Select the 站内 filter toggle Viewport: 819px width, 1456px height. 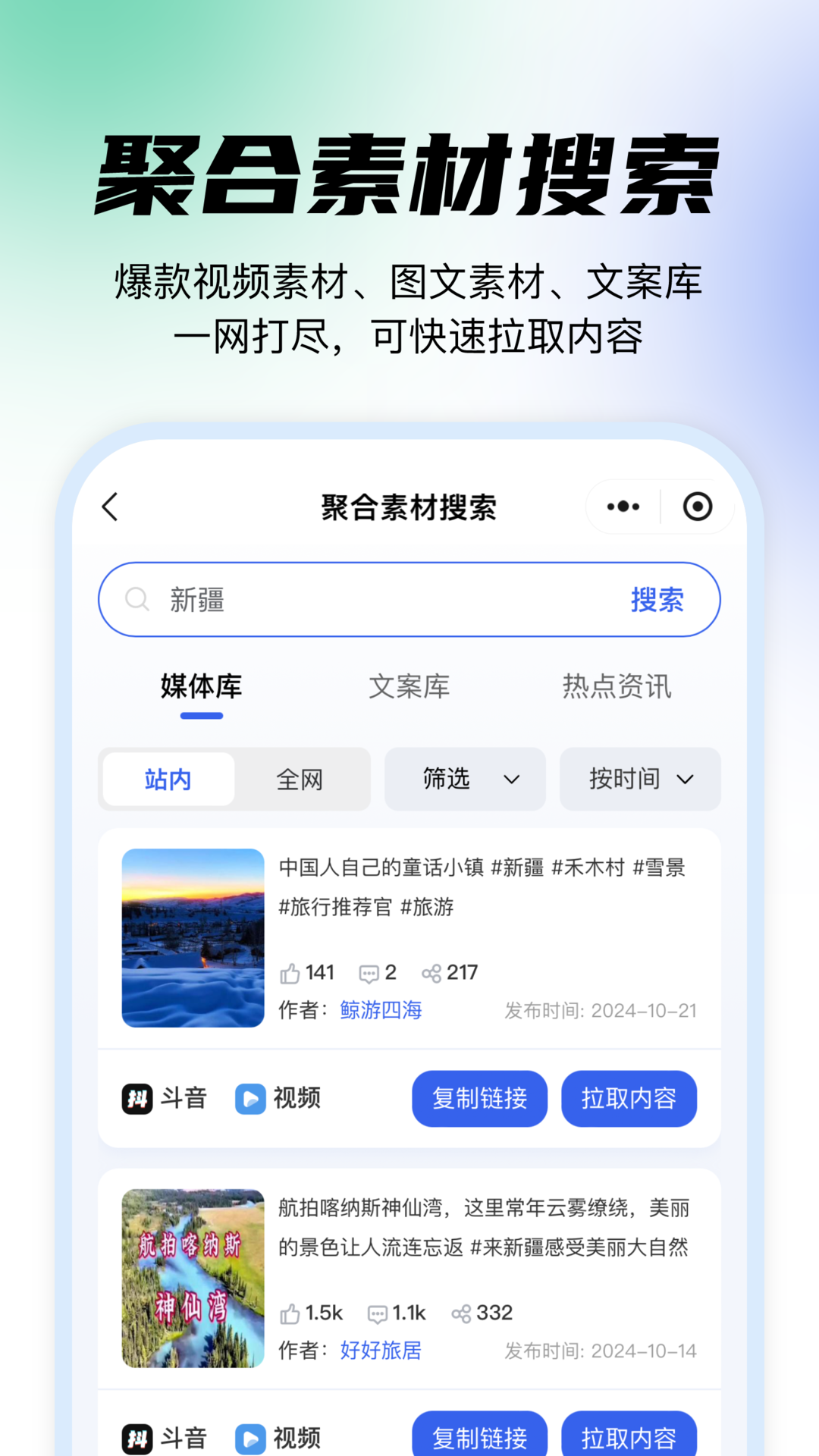168,779
